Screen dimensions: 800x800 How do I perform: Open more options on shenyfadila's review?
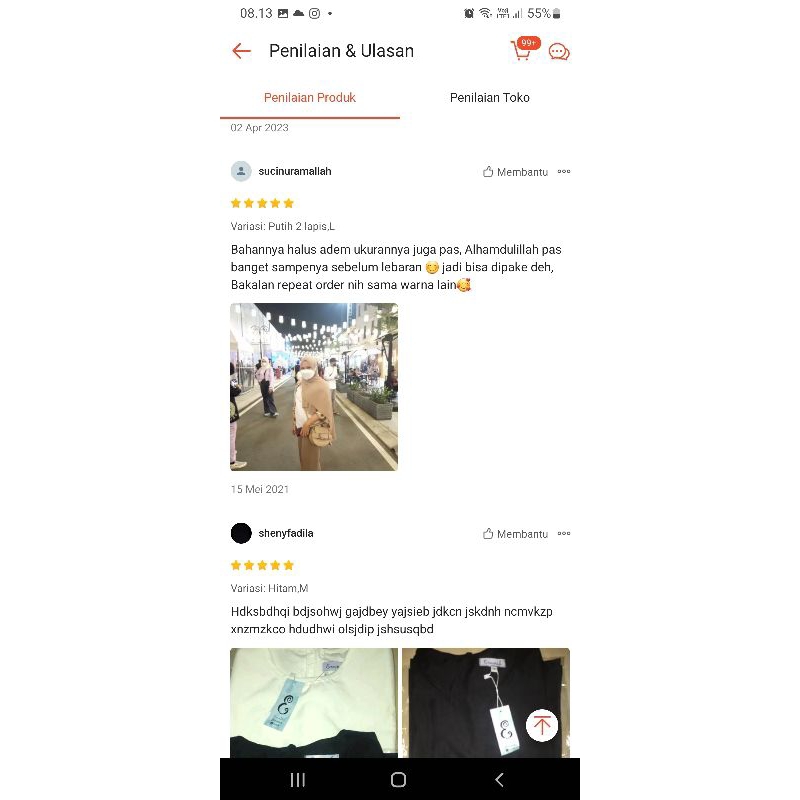(x=564, y=534)
